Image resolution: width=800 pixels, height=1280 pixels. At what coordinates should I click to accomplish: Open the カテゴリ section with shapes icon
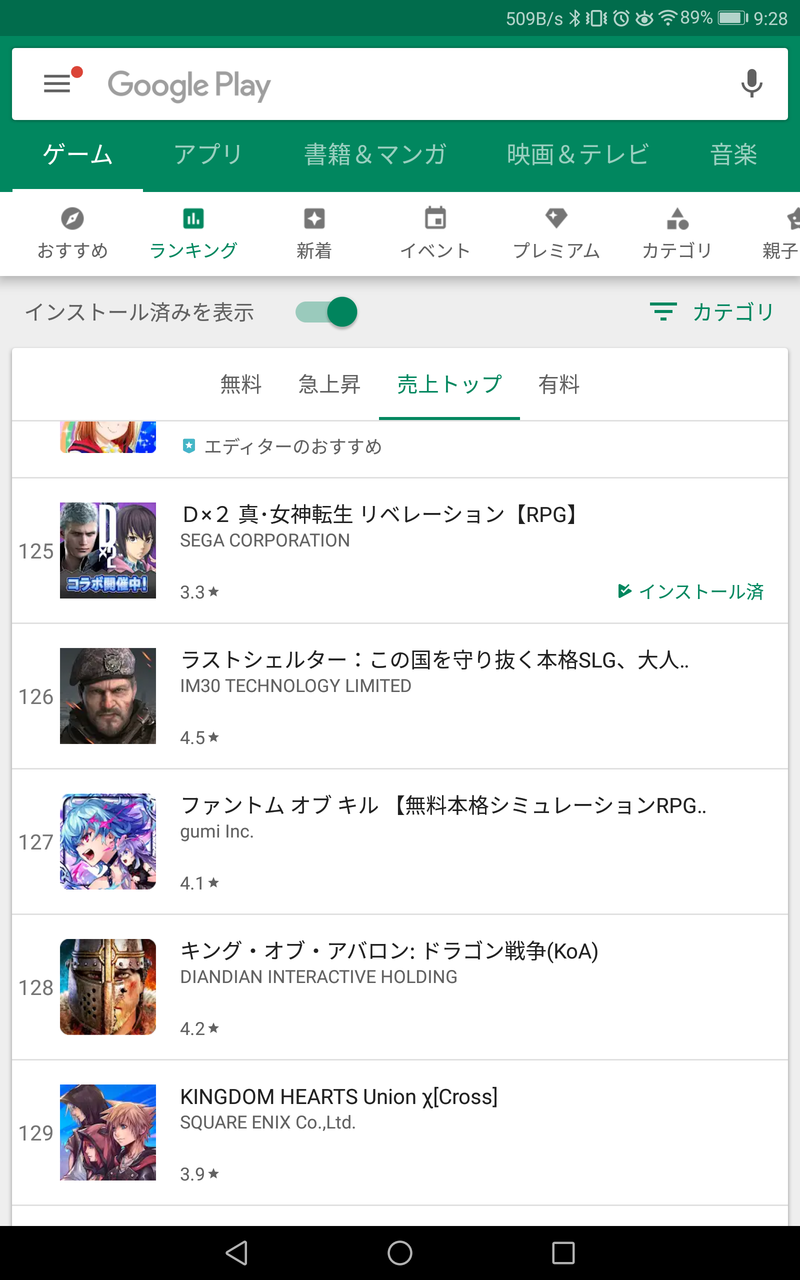point(677,233)
